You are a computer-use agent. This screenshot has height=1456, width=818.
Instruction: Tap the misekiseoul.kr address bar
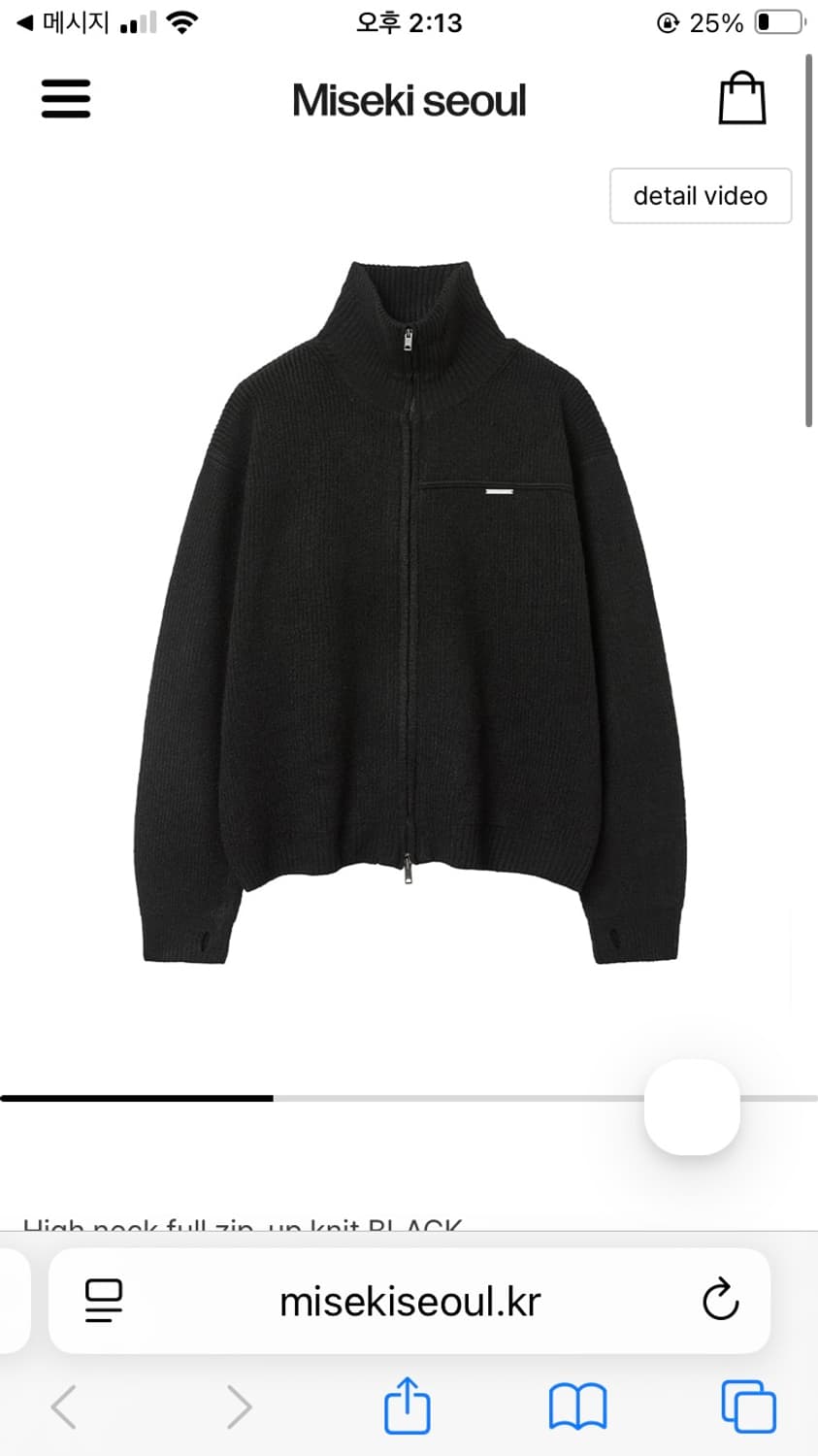[x=409, y=1301]
